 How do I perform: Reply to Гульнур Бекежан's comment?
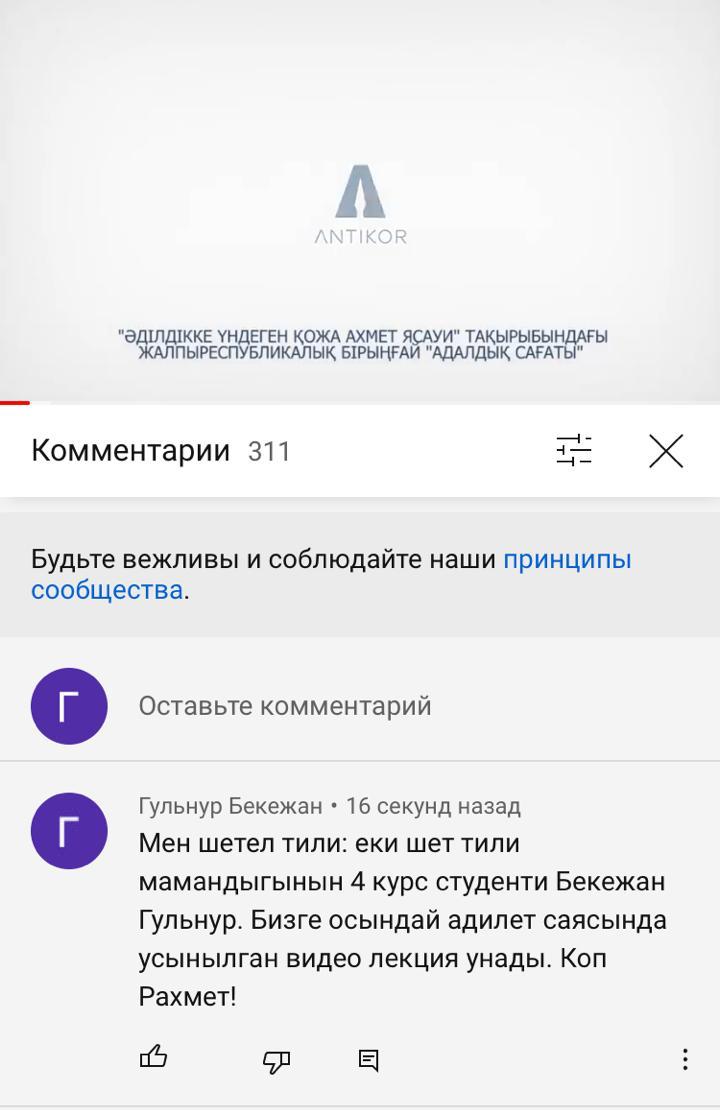pyautogui.click(x=368, y=1060)
